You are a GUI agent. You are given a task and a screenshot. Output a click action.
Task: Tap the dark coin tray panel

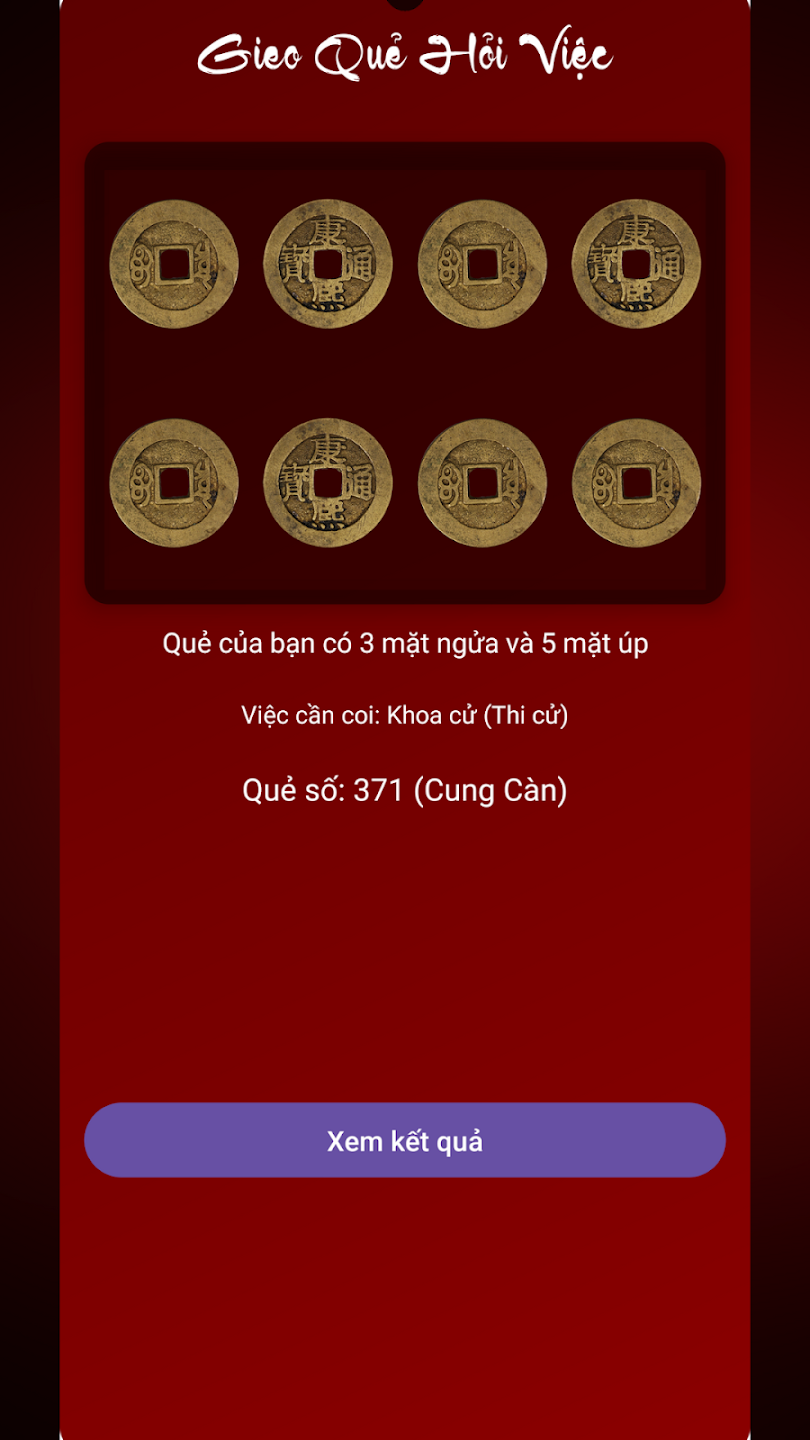[405, 370]
